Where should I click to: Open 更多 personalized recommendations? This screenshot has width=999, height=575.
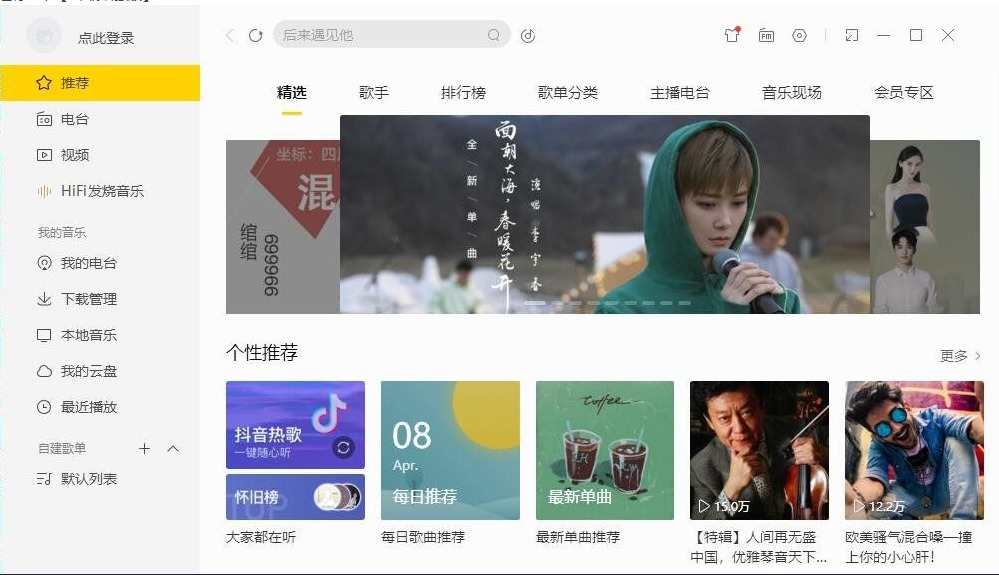click(960, 356)
